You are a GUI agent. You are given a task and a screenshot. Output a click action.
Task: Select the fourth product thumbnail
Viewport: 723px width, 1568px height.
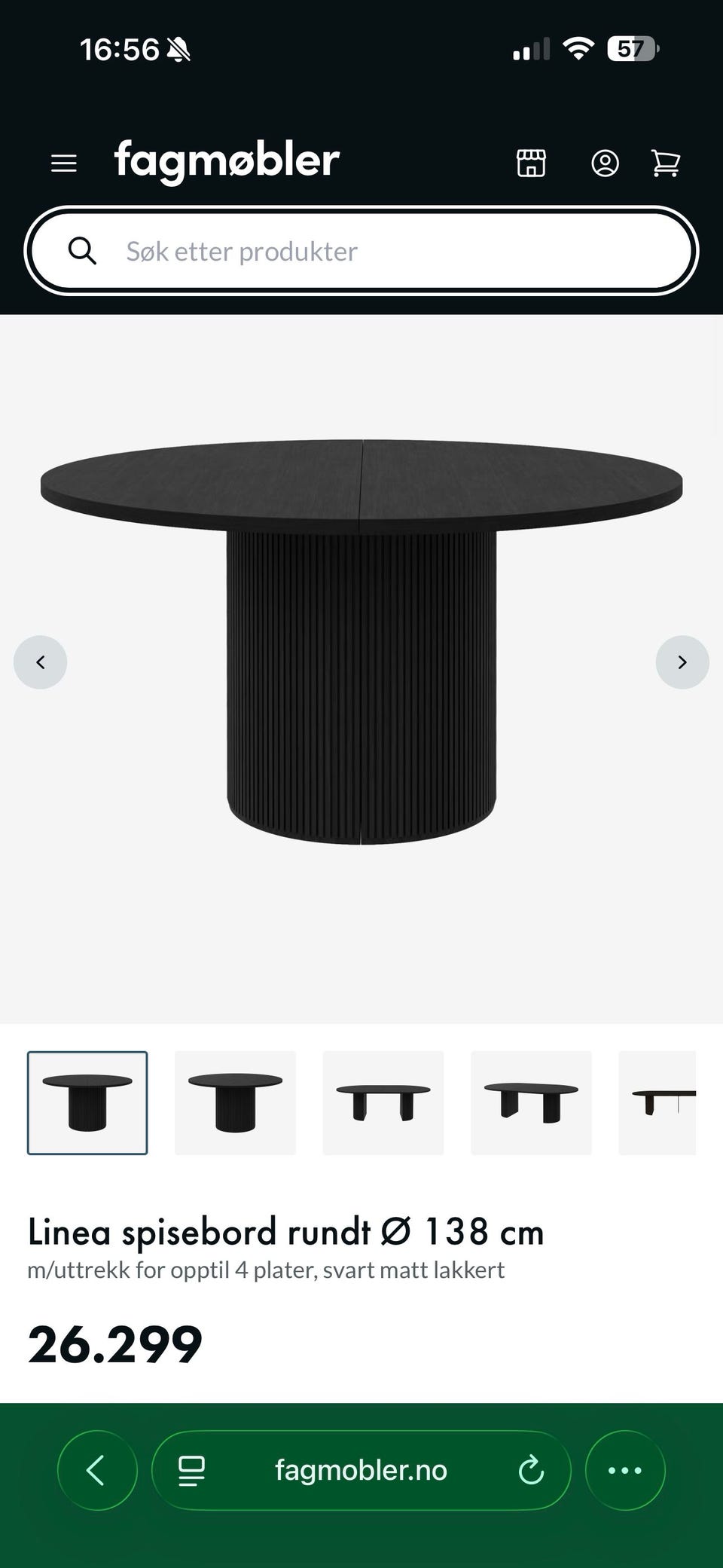pos(531,1103)
